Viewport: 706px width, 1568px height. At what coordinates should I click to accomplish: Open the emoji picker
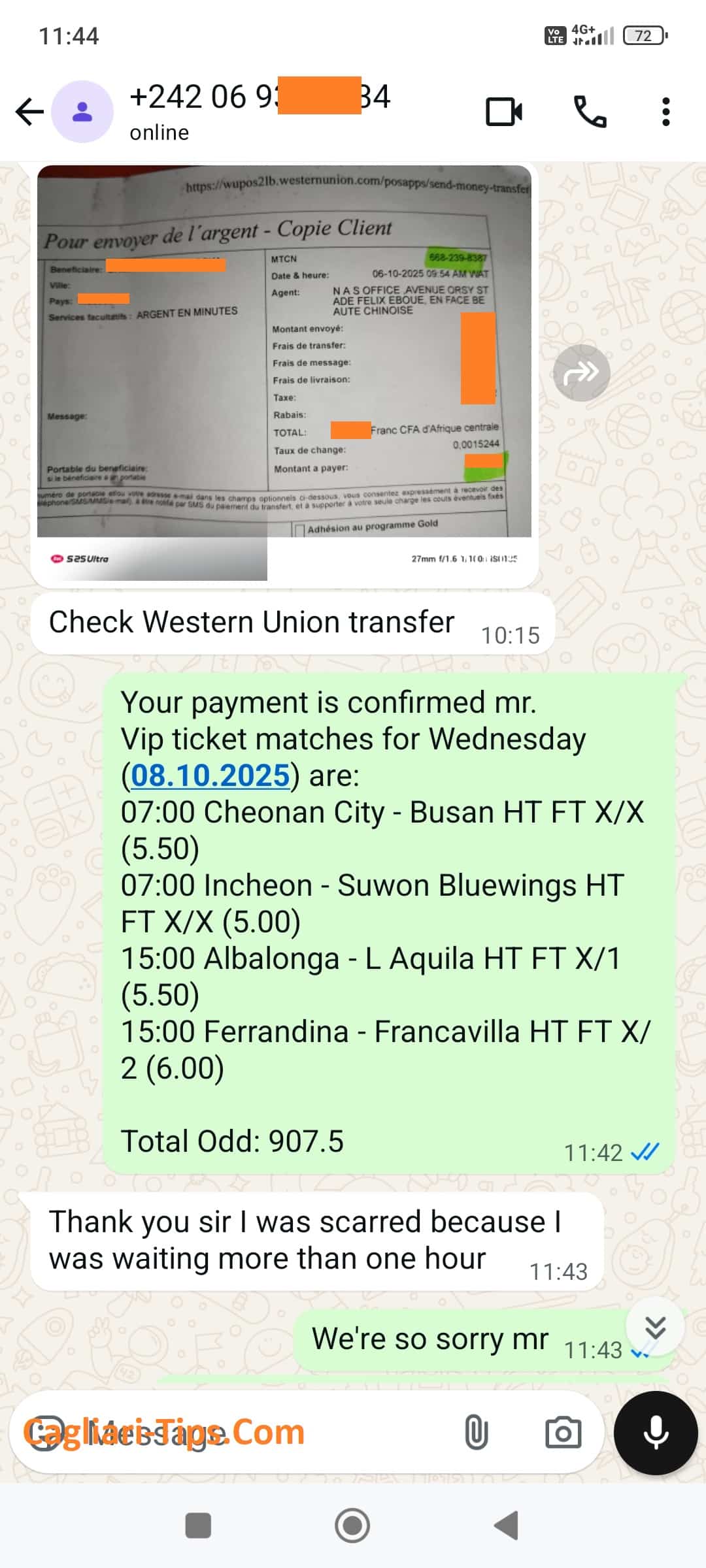(44, 1433)
